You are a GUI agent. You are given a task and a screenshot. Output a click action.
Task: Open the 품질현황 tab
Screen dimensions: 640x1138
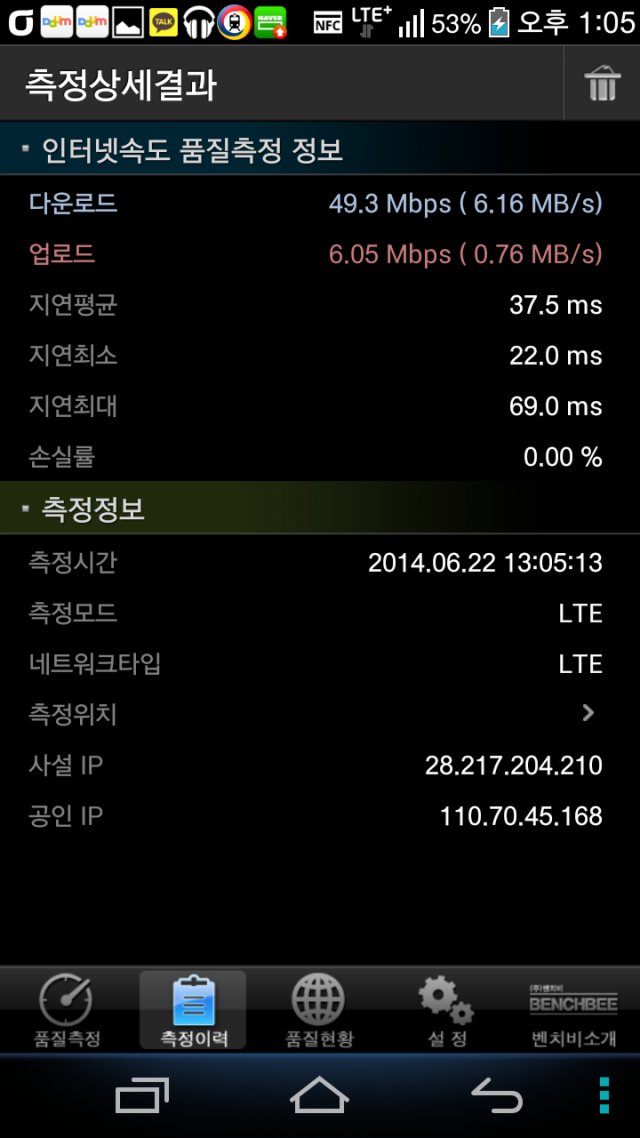pyautogui.click(x=319, y=1010)
